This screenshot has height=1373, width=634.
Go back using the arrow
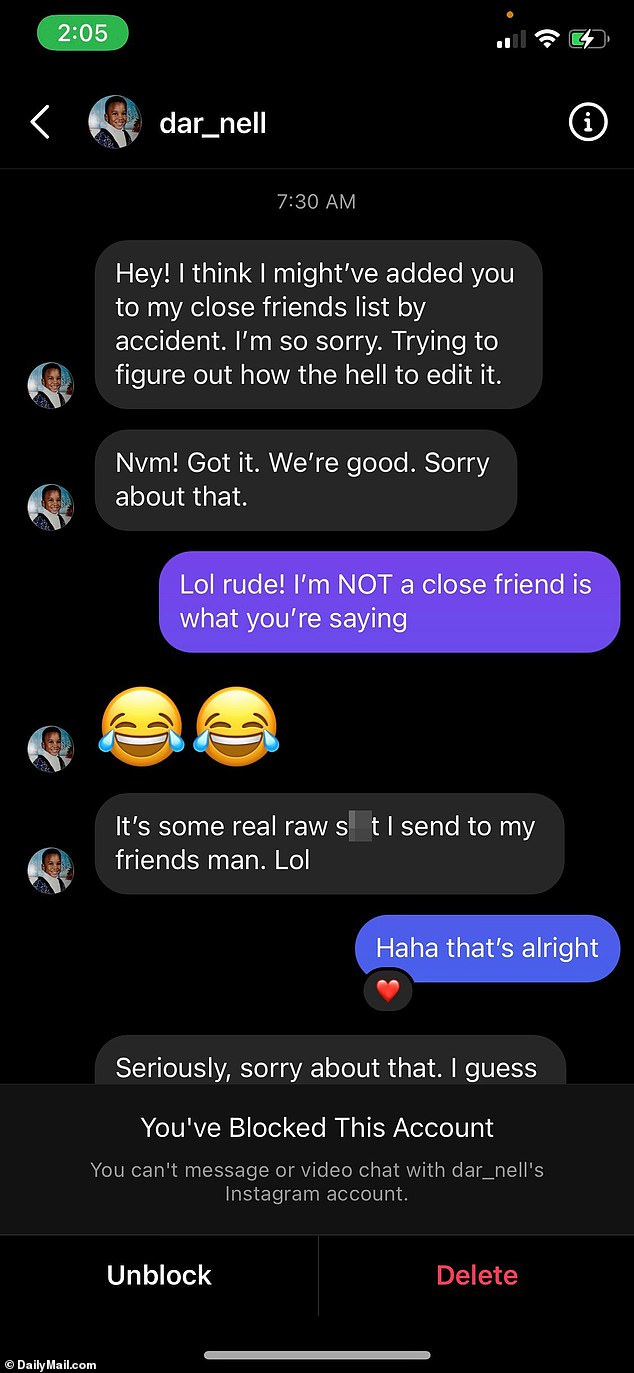tap(40, 123)
